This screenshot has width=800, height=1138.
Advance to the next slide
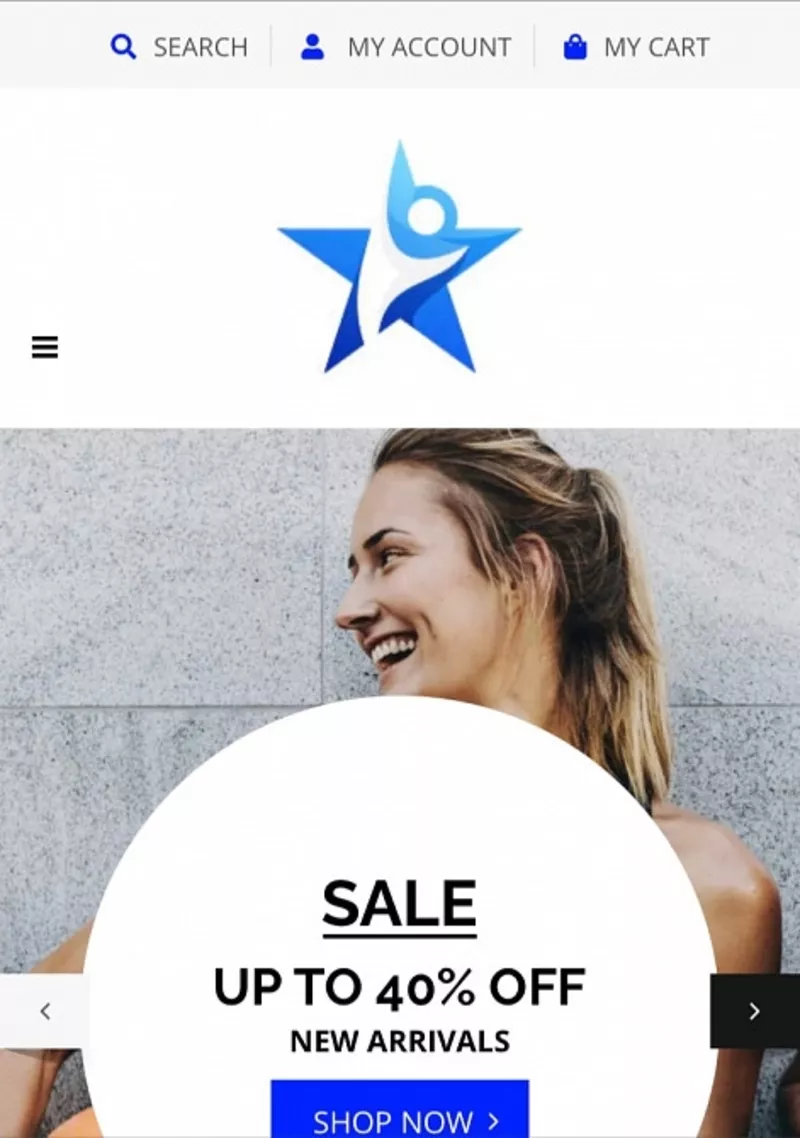(x=754, y=1011)
